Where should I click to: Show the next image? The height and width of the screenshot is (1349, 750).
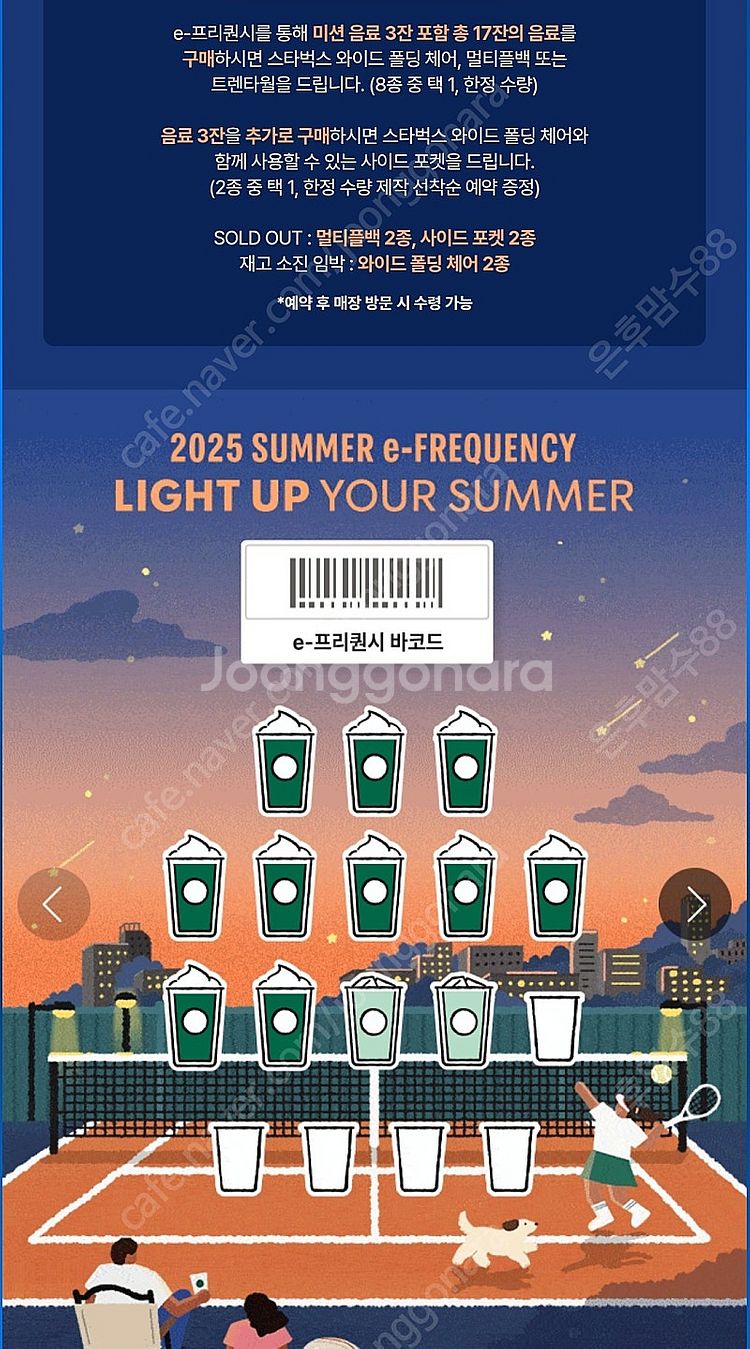click(695, 904)
